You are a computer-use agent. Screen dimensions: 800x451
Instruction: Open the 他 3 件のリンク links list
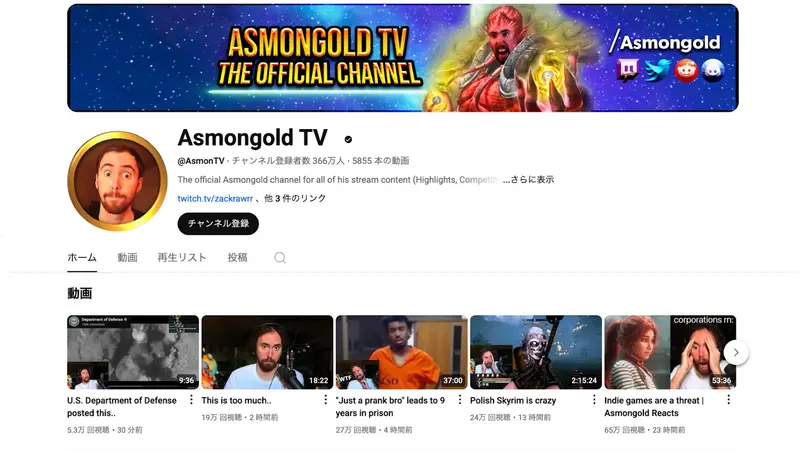click(295, 198)
